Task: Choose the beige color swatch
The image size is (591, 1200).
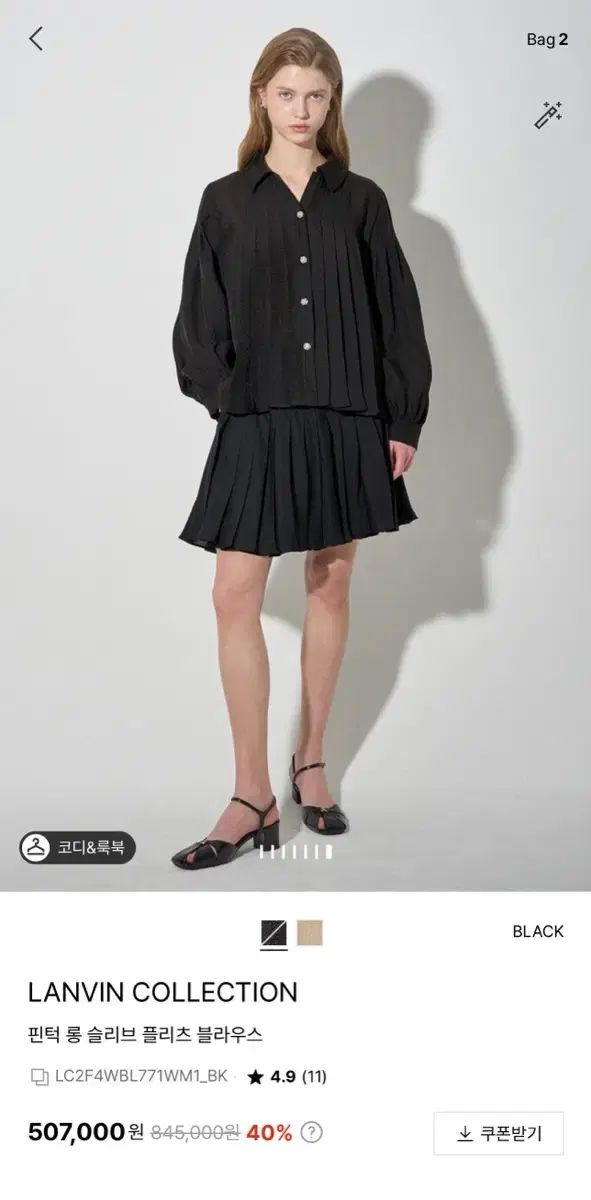Action: click(x=311, y=933)
